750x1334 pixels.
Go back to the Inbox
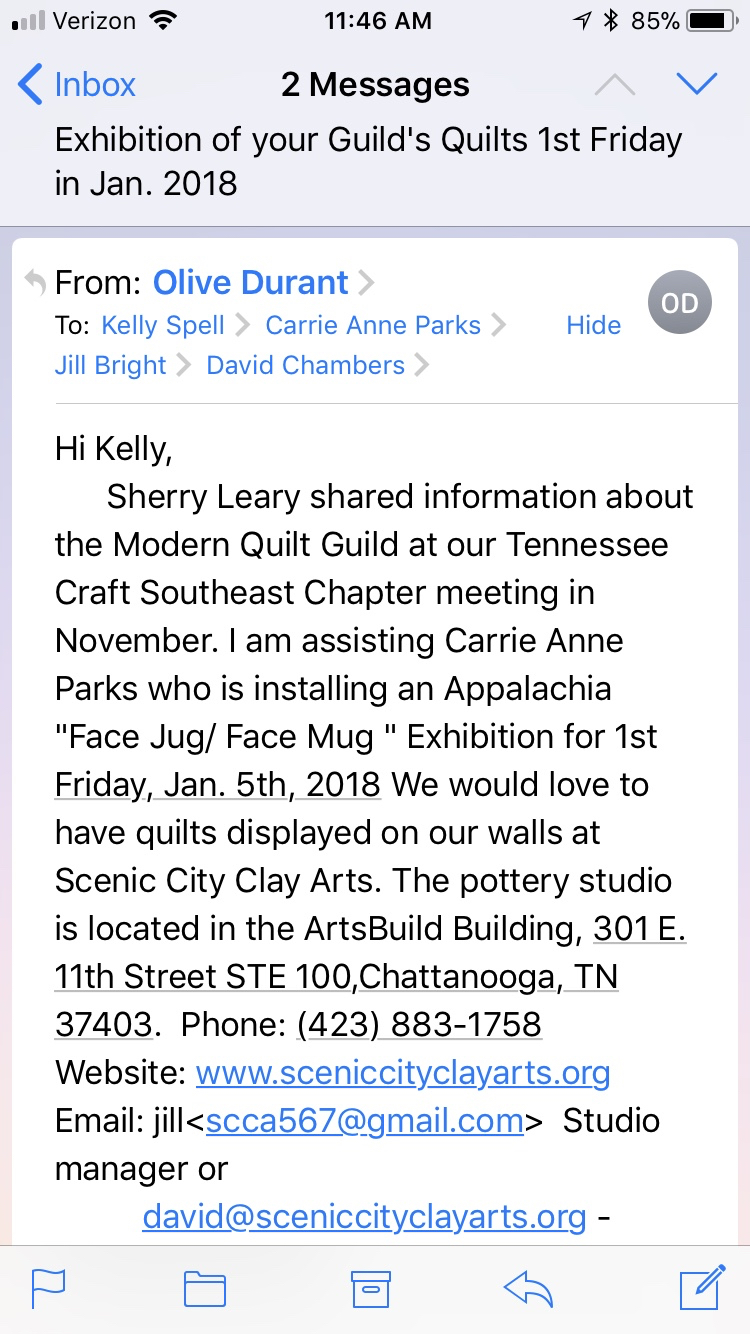(x=78, y=85)
